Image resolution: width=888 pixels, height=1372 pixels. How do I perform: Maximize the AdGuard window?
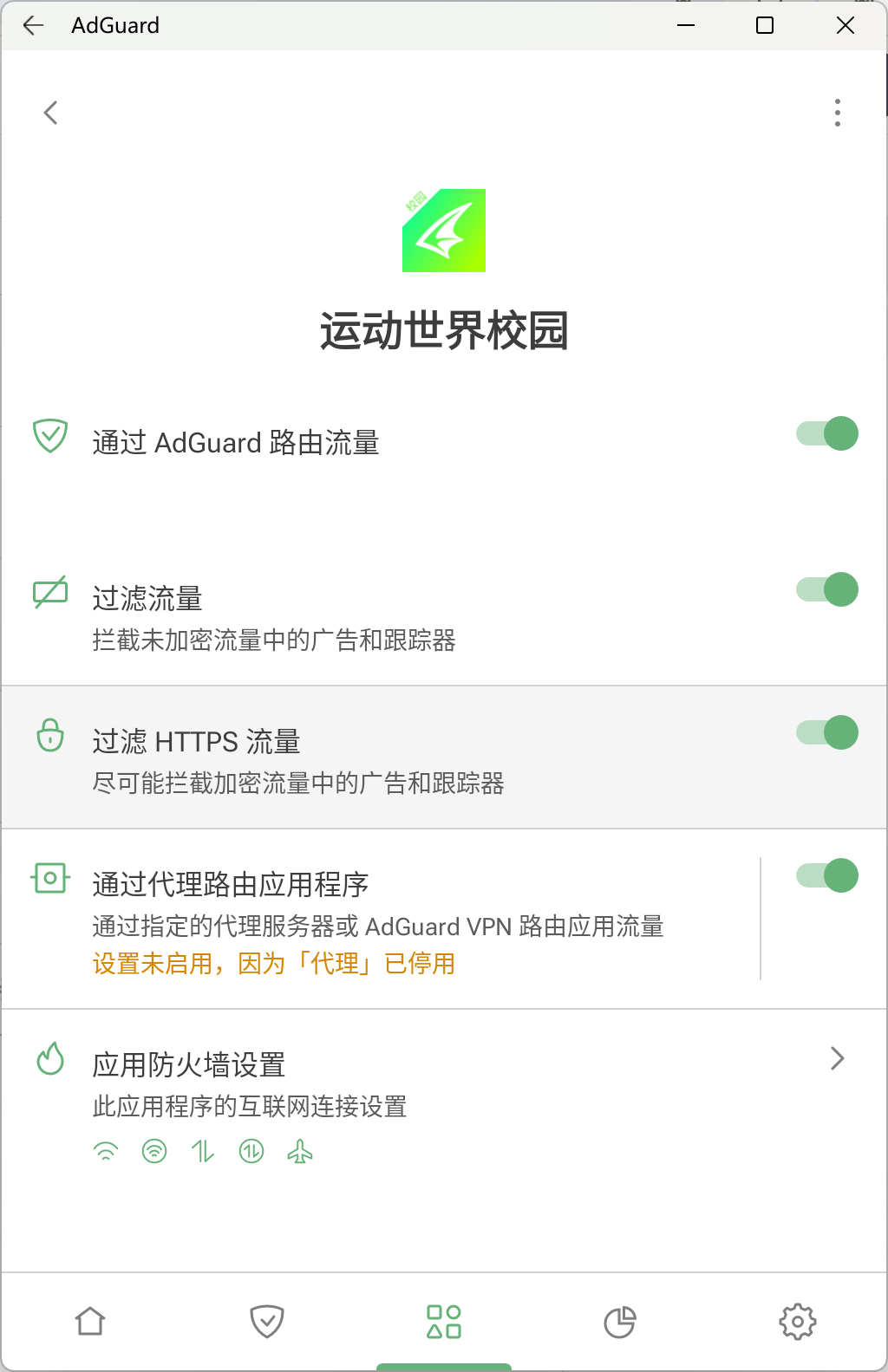tap(765, 26)
